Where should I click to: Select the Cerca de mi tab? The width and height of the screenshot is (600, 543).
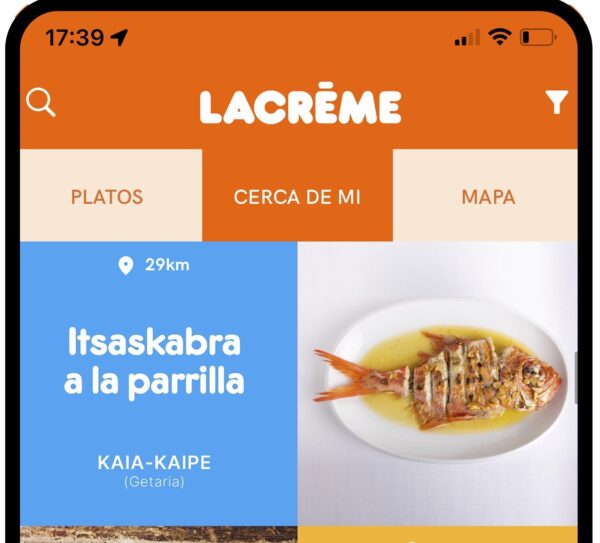pos(297,197)
